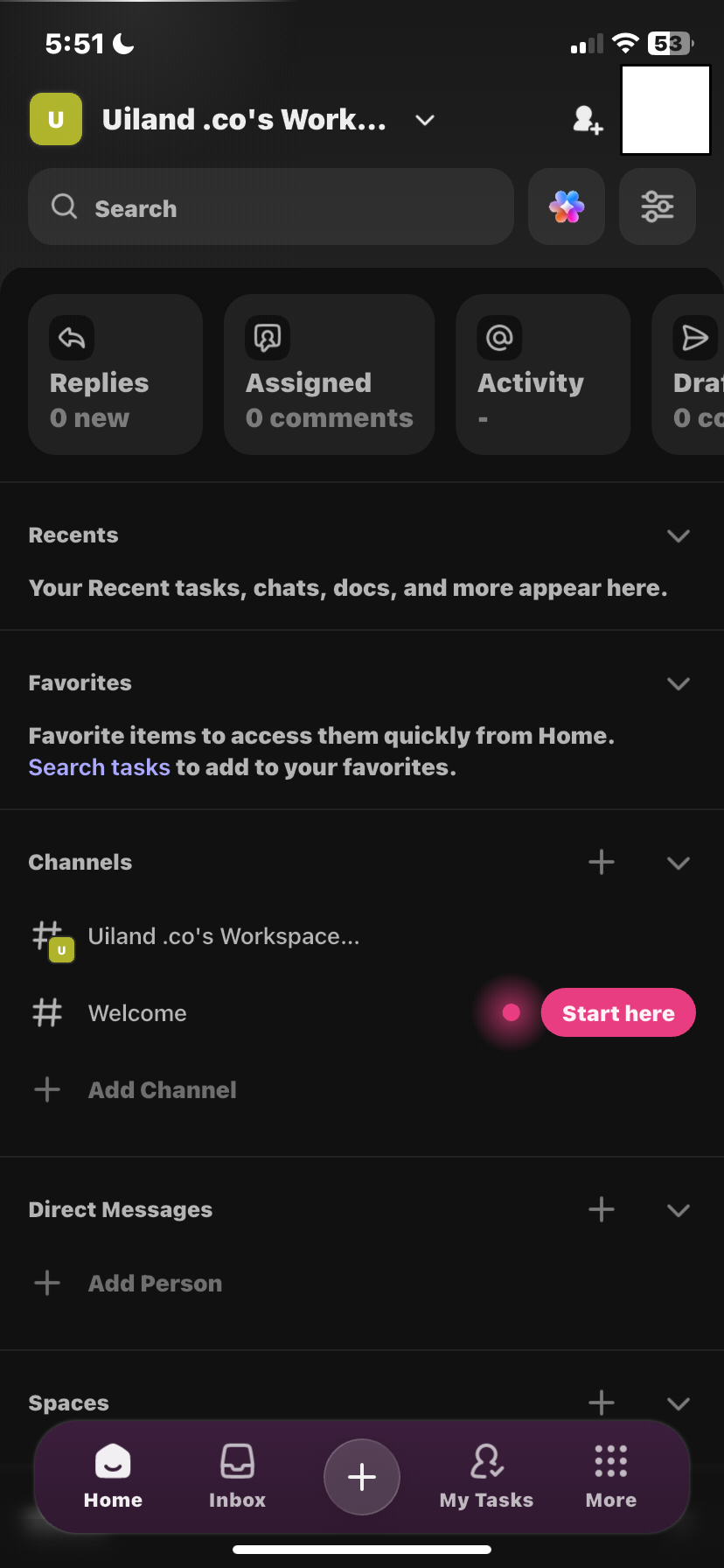Open the Search tasks link in Favorites
724x1568 pixels.
[x=99, y=767]
